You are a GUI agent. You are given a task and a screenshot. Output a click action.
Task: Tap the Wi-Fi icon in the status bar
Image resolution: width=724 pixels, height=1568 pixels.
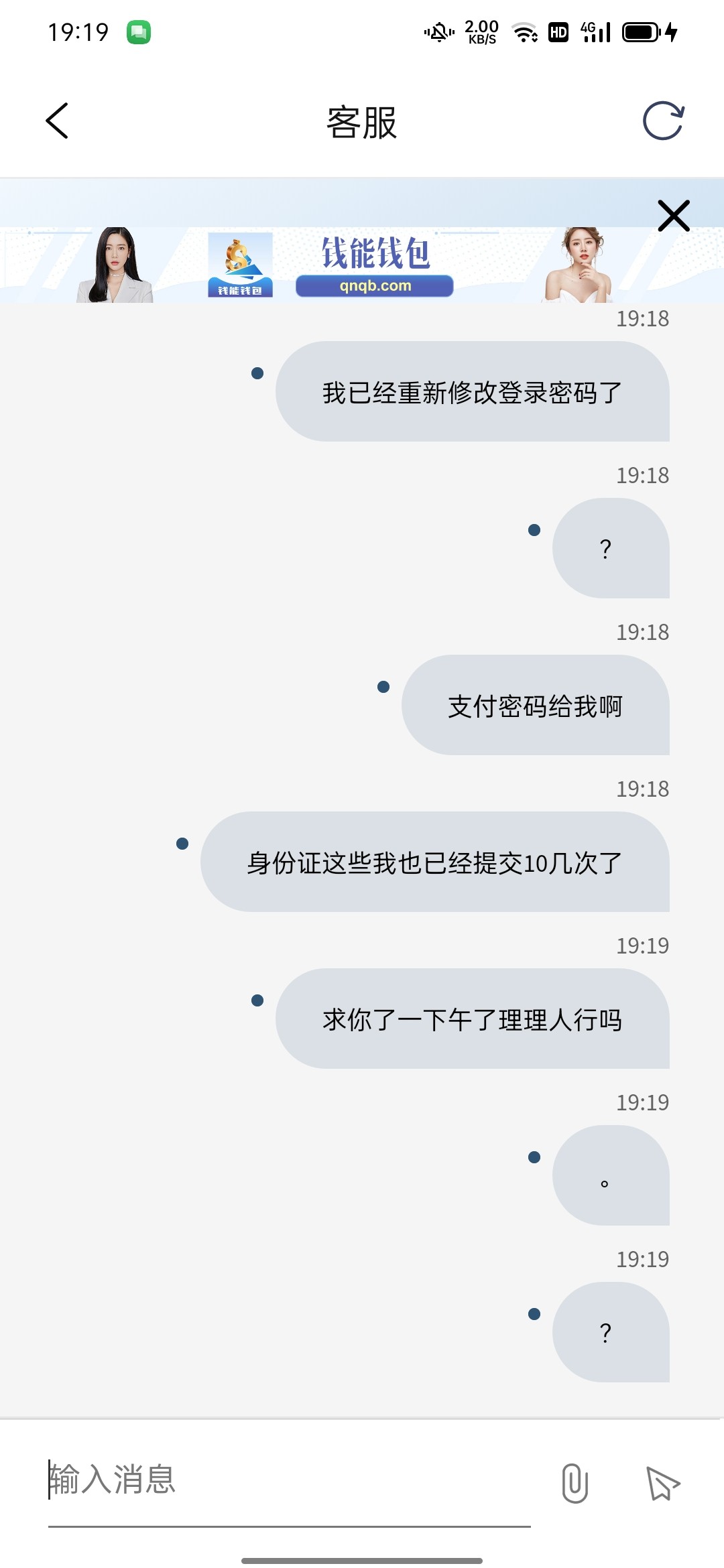[525, 31]
